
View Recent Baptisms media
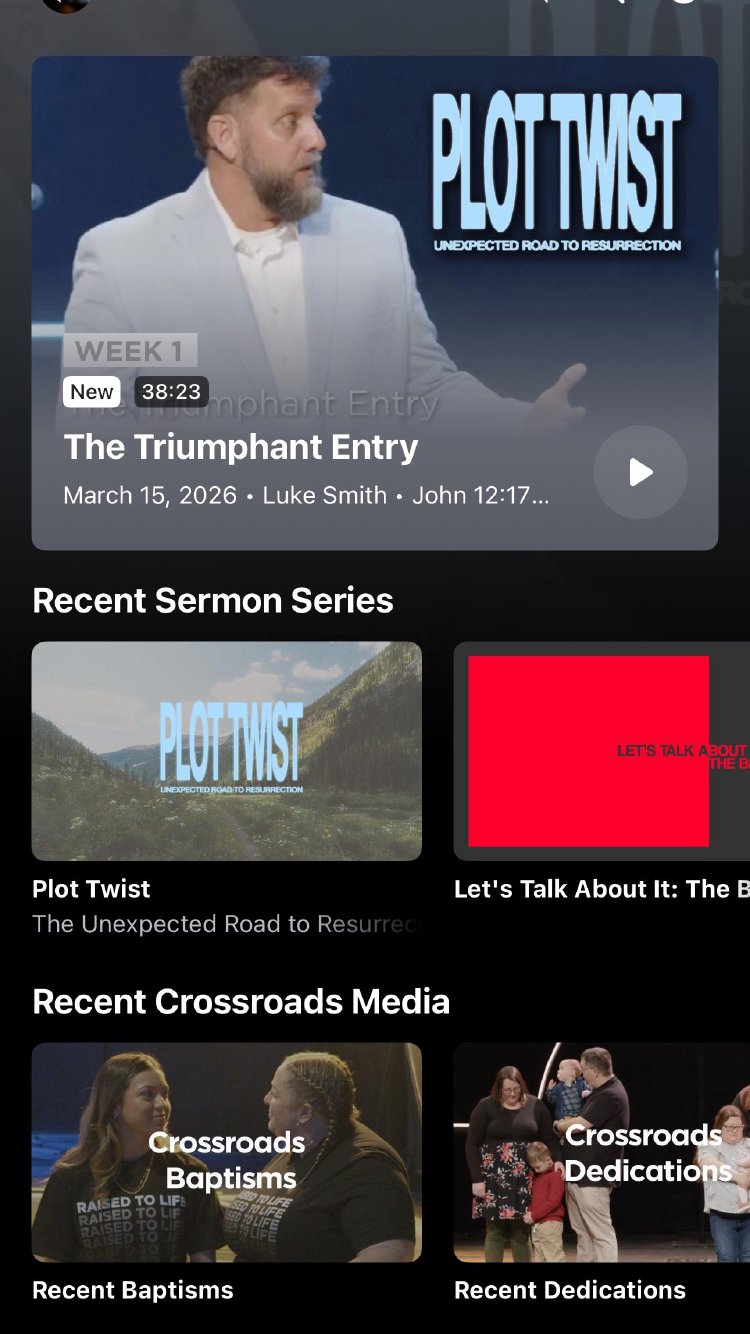227,1152
